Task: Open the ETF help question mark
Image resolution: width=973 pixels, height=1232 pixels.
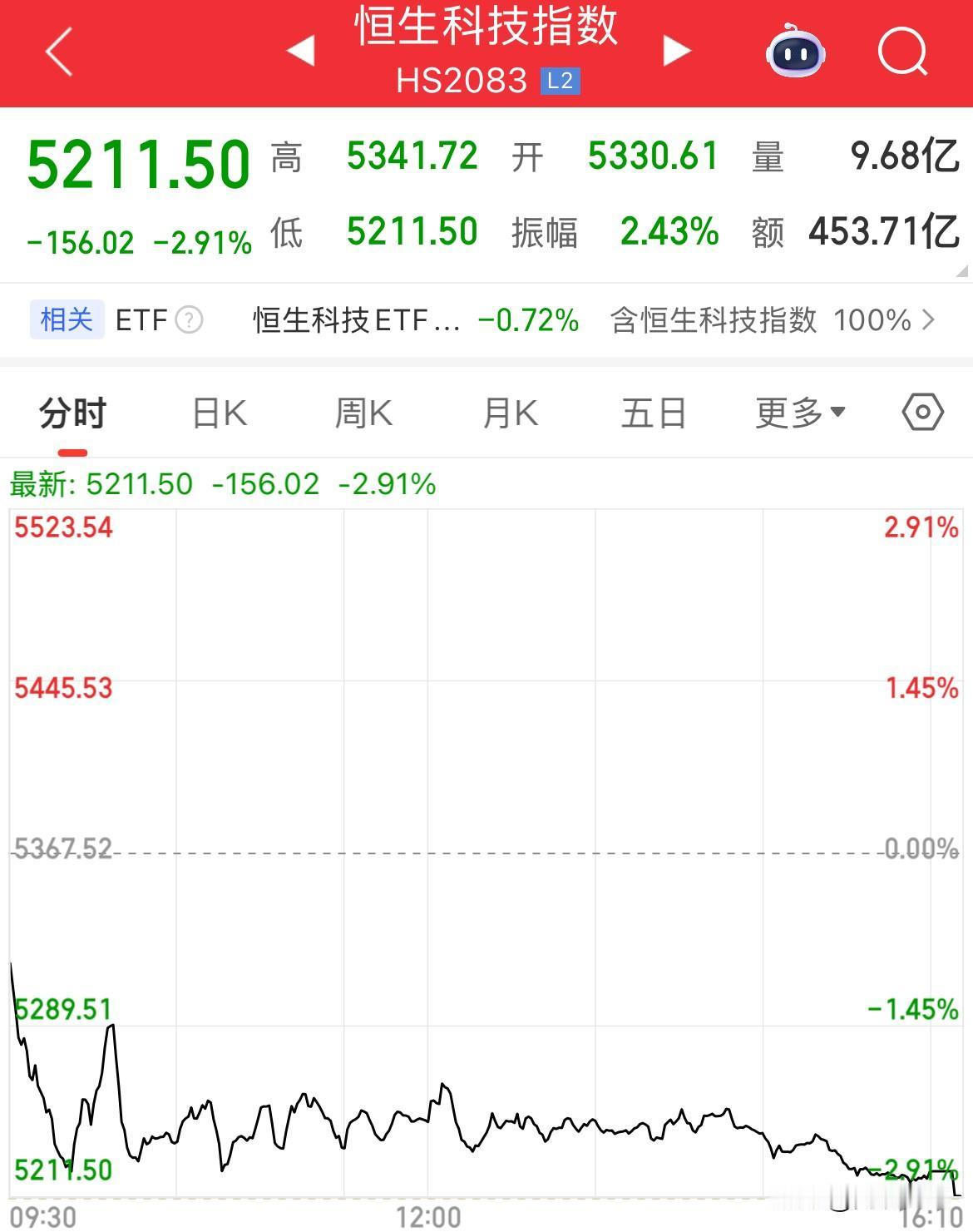Action: tap(190, 320)
